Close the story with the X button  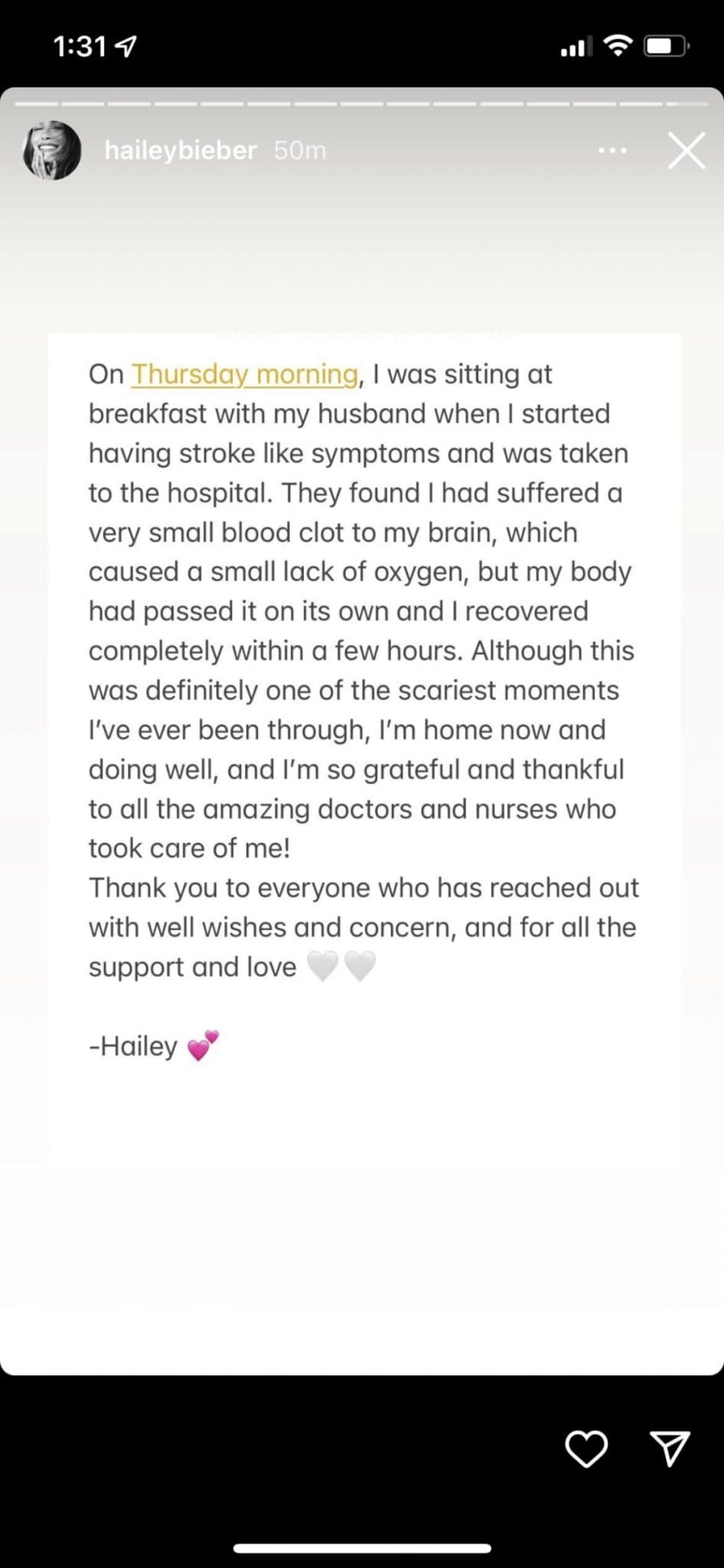pos(685,150)
